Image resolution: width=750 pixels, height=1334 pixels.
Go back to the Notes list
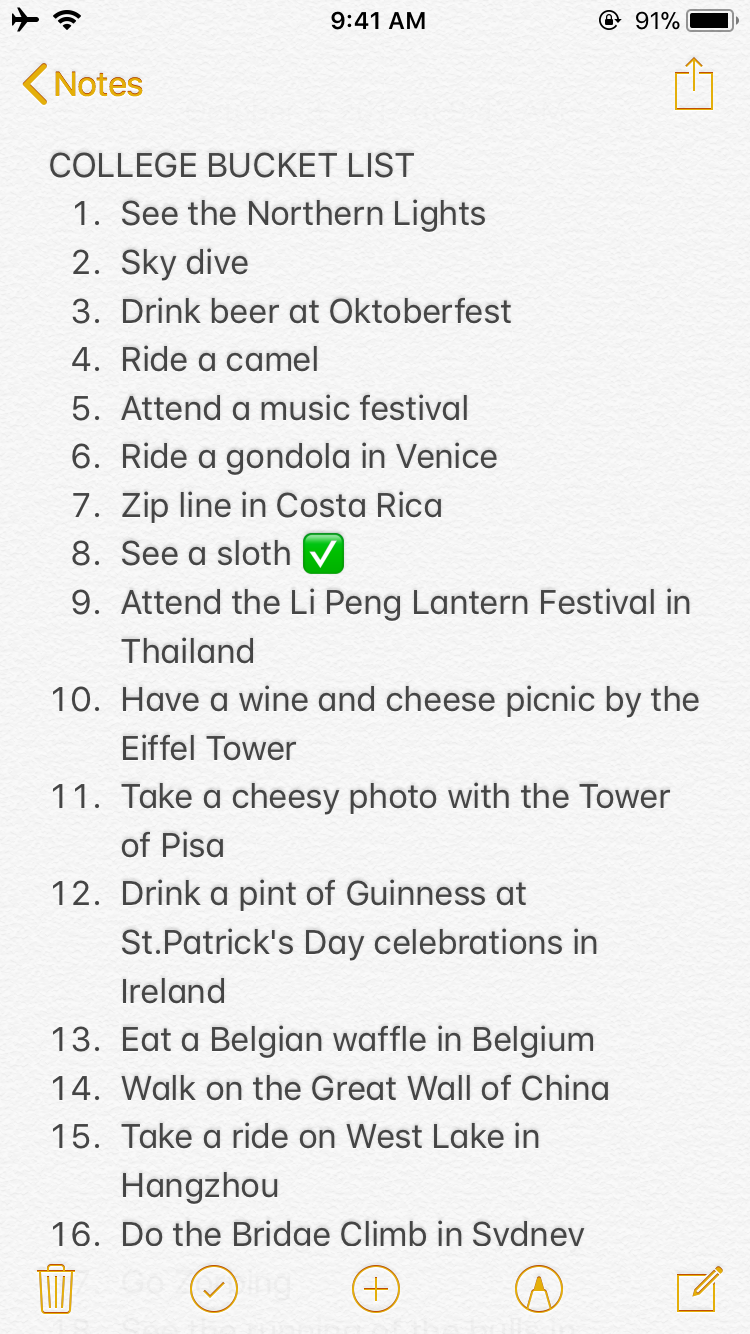click(x=83, y=84)
